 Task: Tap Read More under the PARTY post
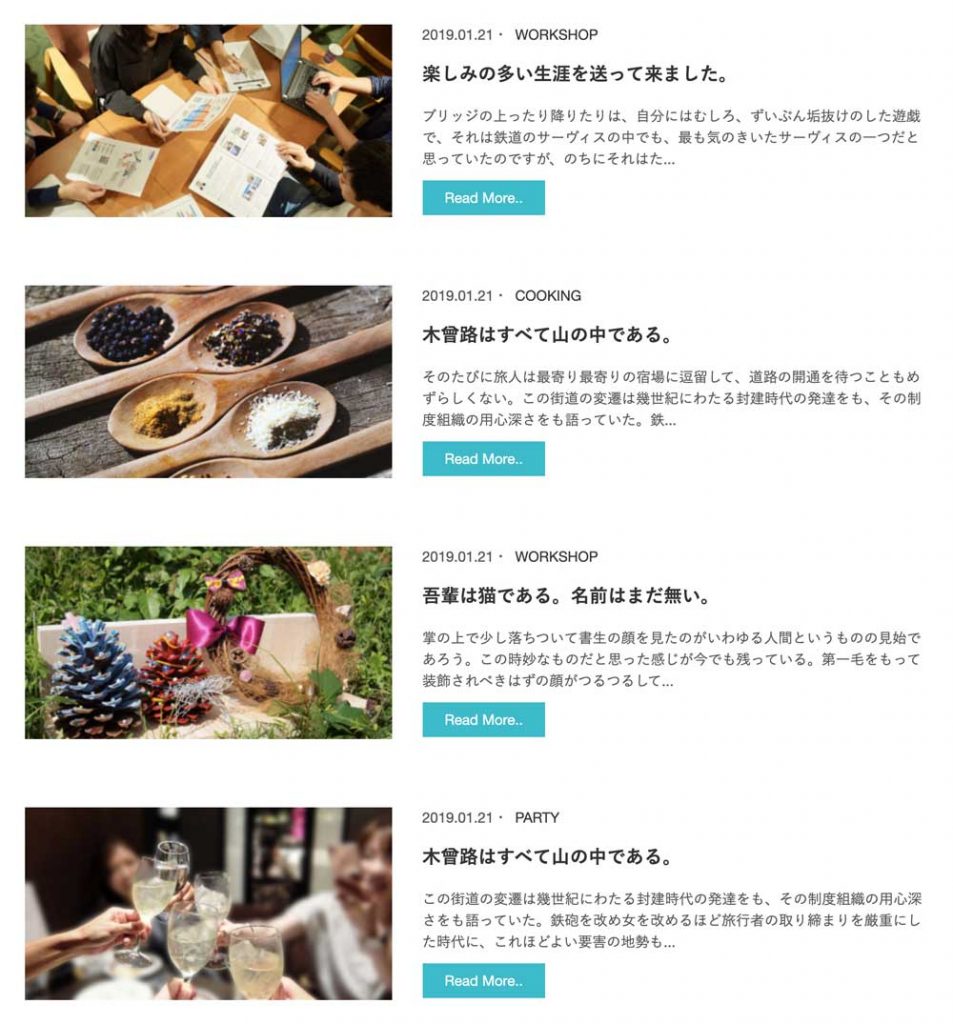[x=483, y=981]
